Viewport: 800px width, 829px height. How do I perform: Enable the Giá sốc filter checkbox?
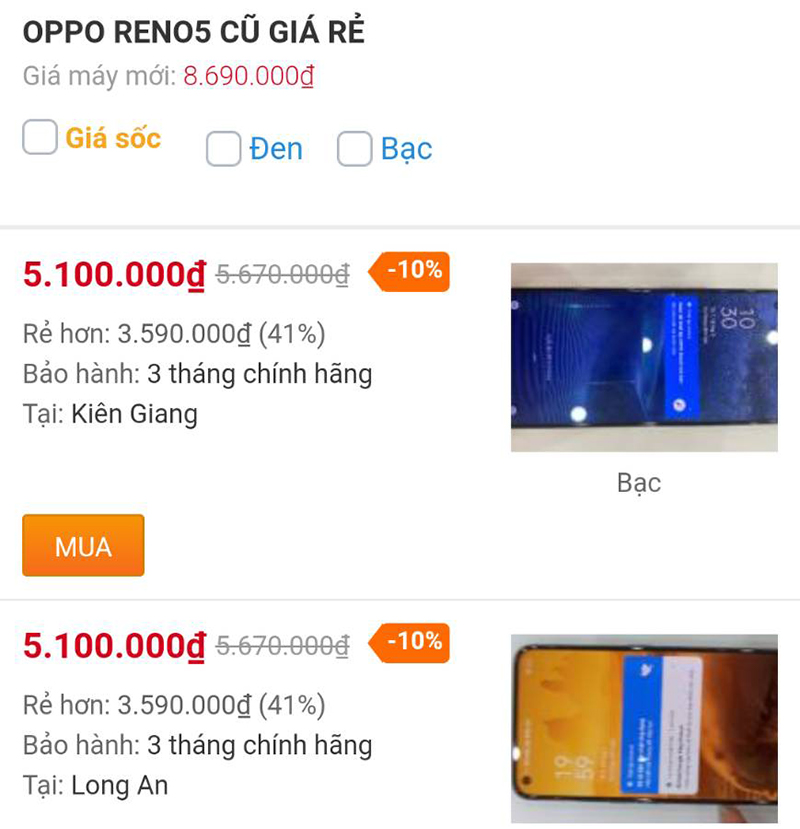pos(39,137)
